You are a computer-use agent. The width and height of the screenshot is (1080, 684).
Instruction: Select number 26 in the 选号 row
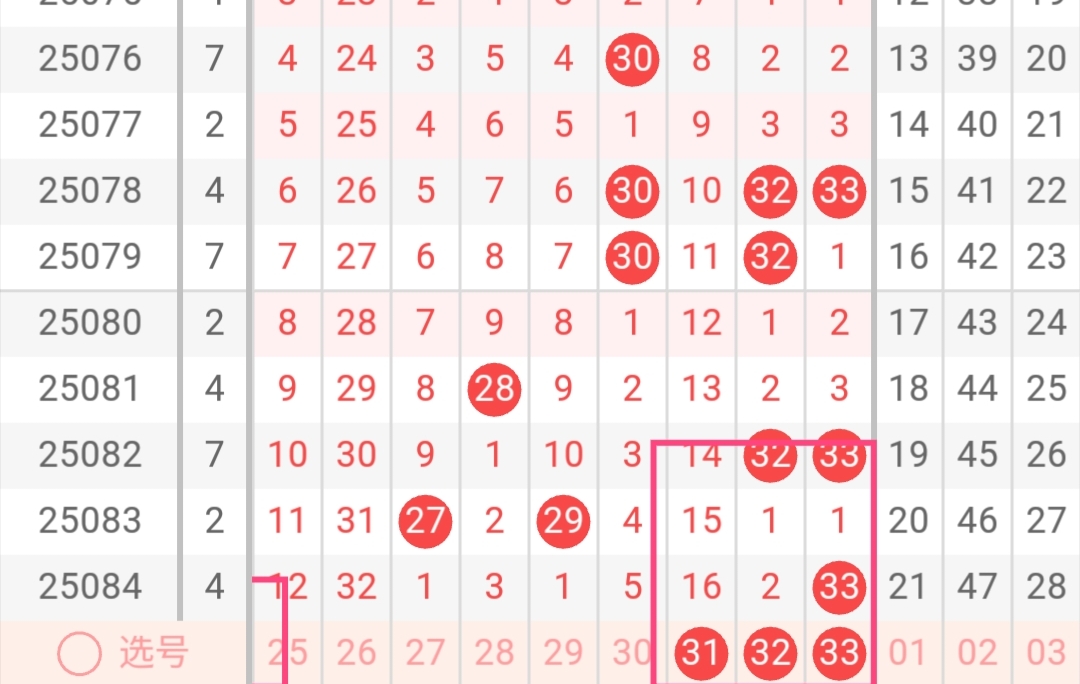click(x=356, y=654)
